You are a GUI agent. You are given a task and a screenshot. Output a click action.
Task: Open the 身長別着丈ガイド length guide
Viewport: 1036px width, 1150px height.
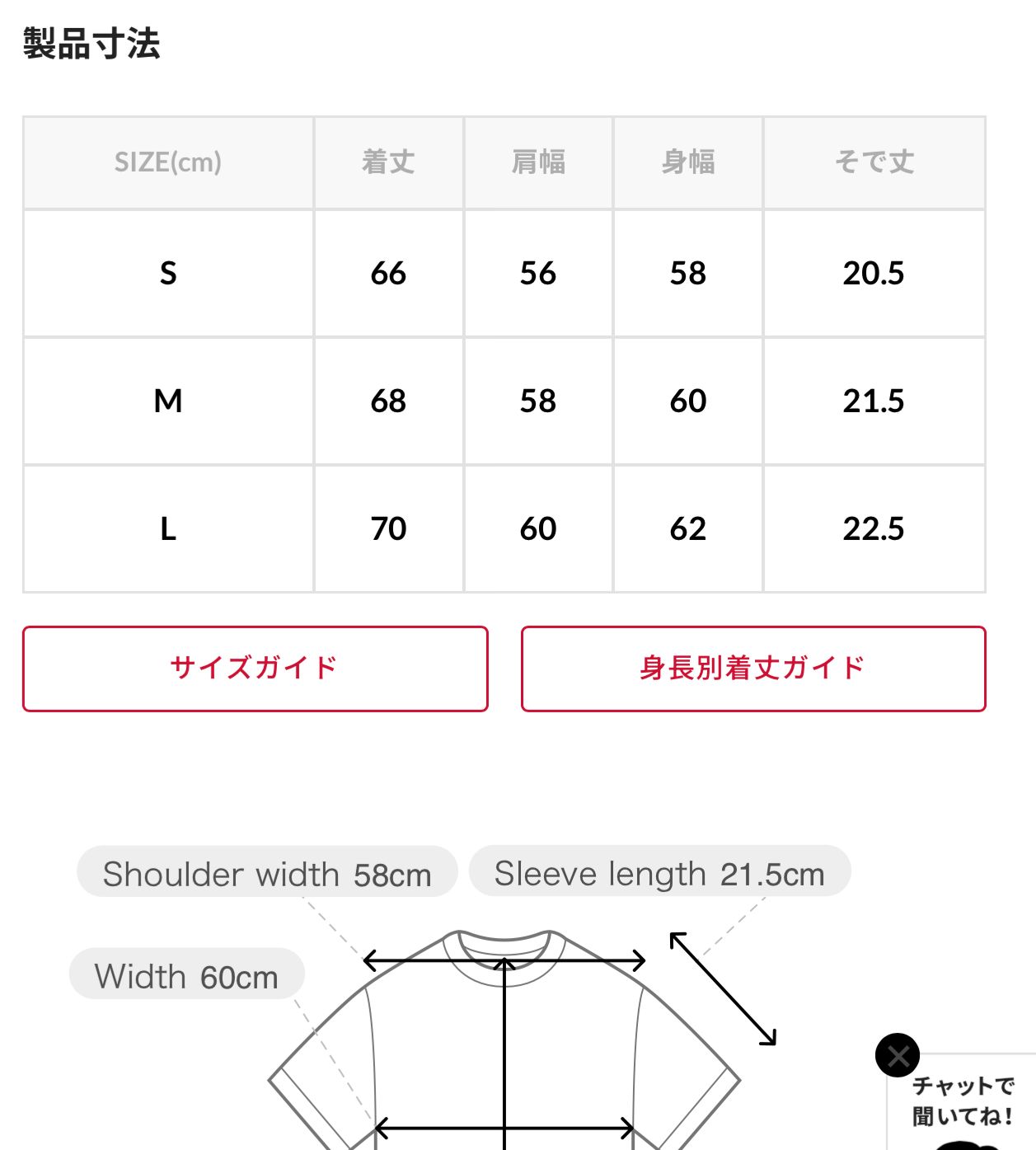752,669
